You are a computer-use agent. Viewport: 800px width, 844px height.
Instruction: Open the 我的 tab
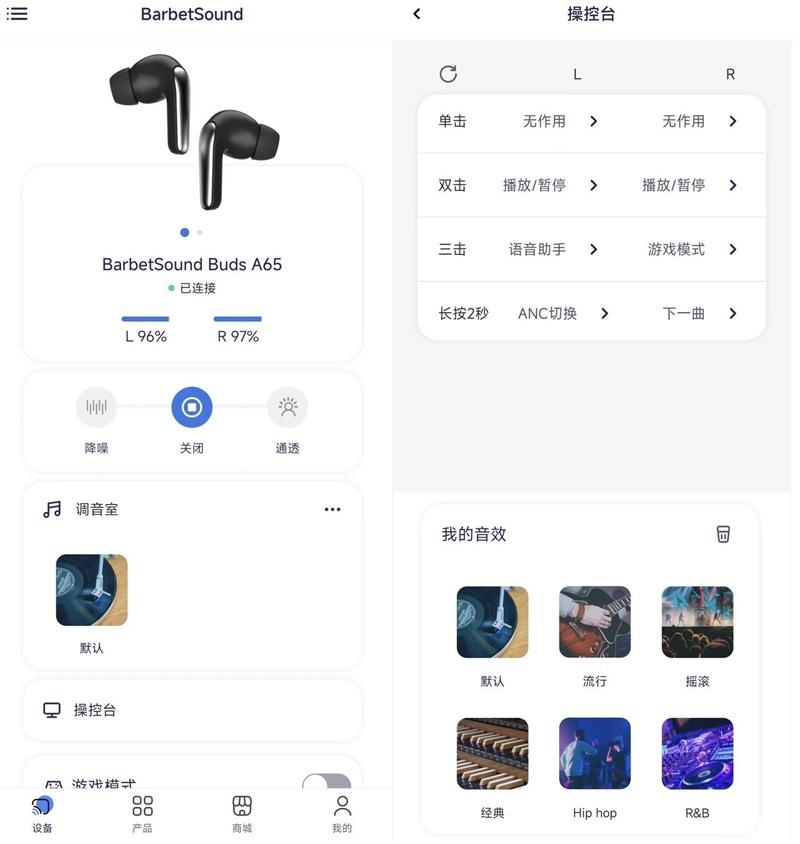click(x=342, y=813)
